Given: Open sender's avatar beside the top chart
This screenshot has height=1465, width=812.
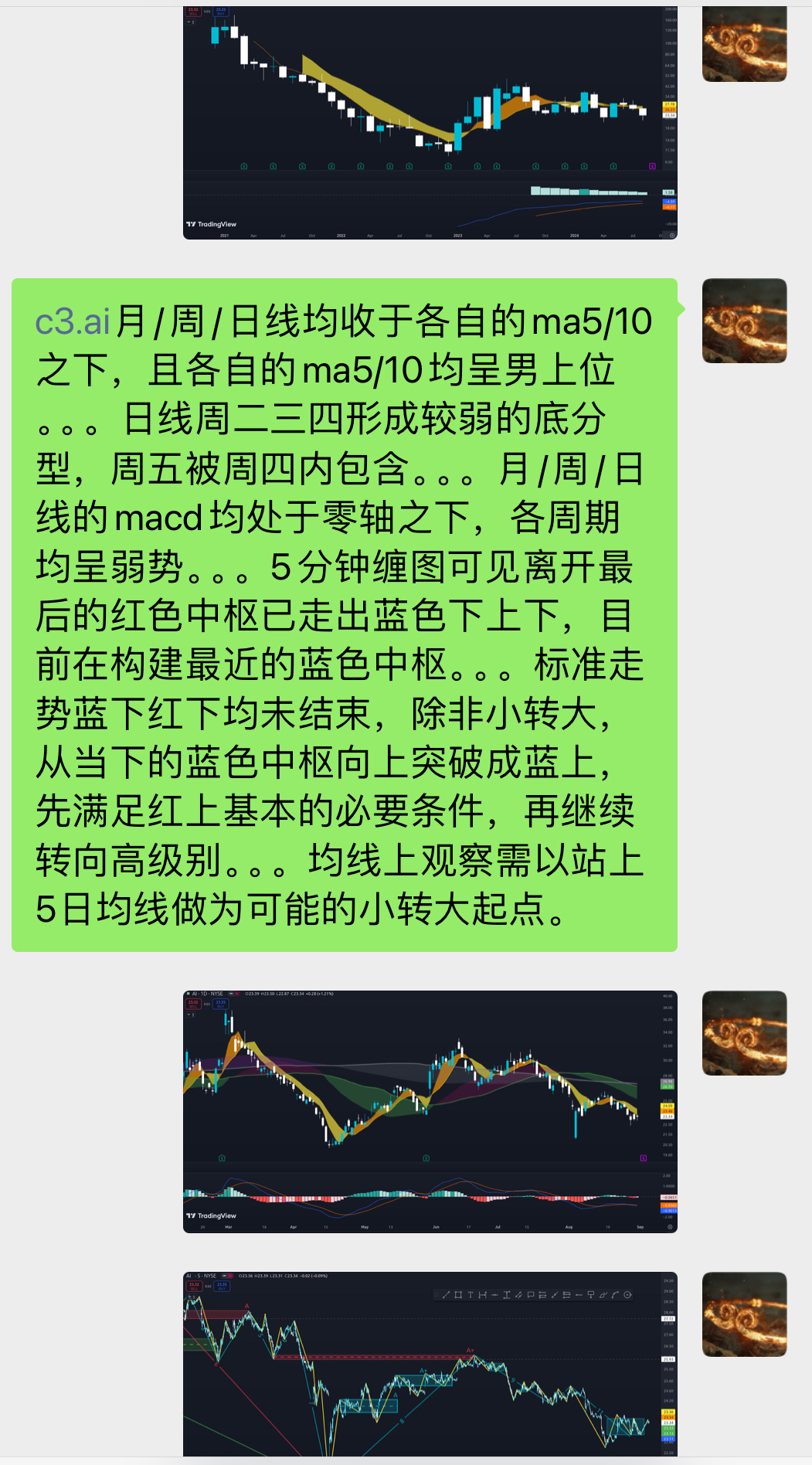Looking at the screenshot, I should (744, 43).
